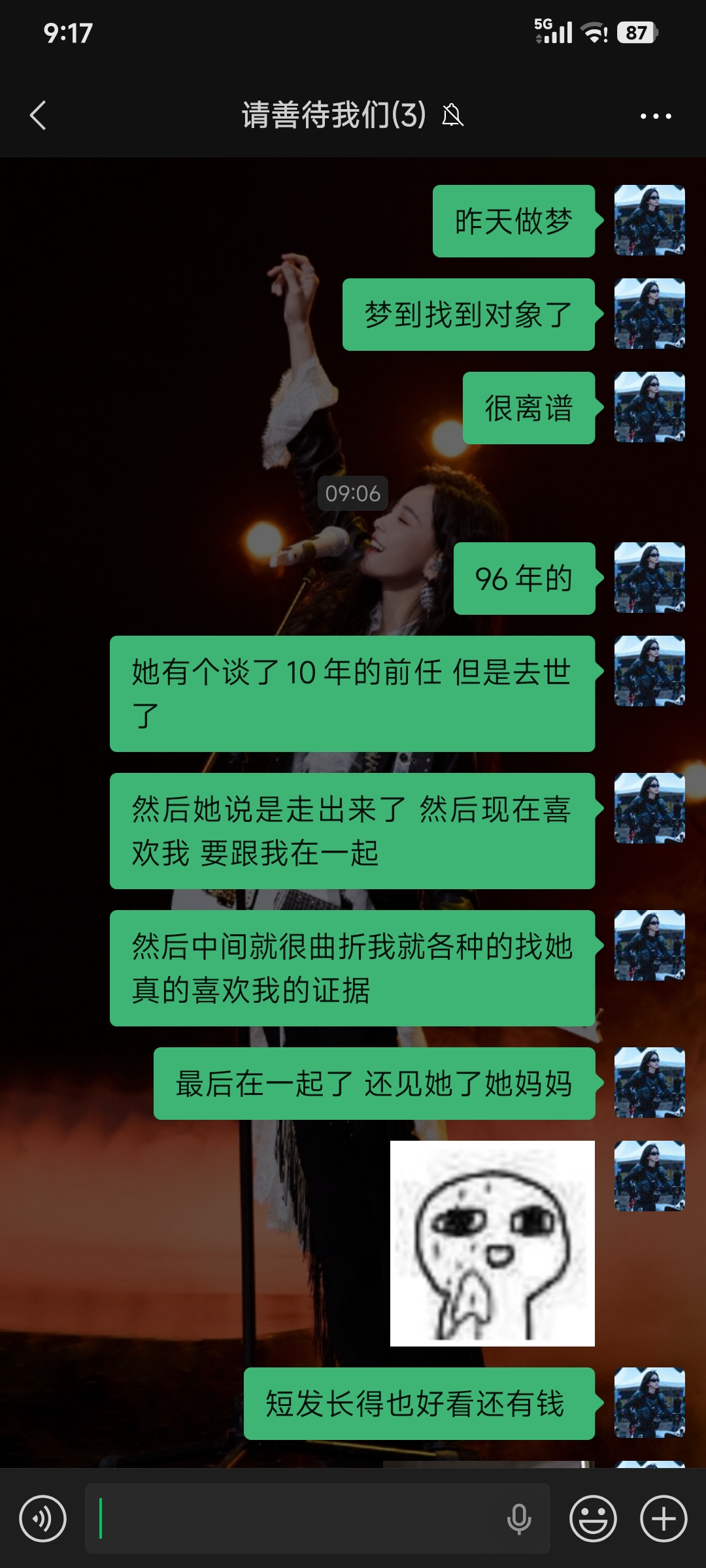The height and width of the screenshot is (1568, 706).
Task: Tap avatar beside "96 年的" message
Action: tap(650, 578)
